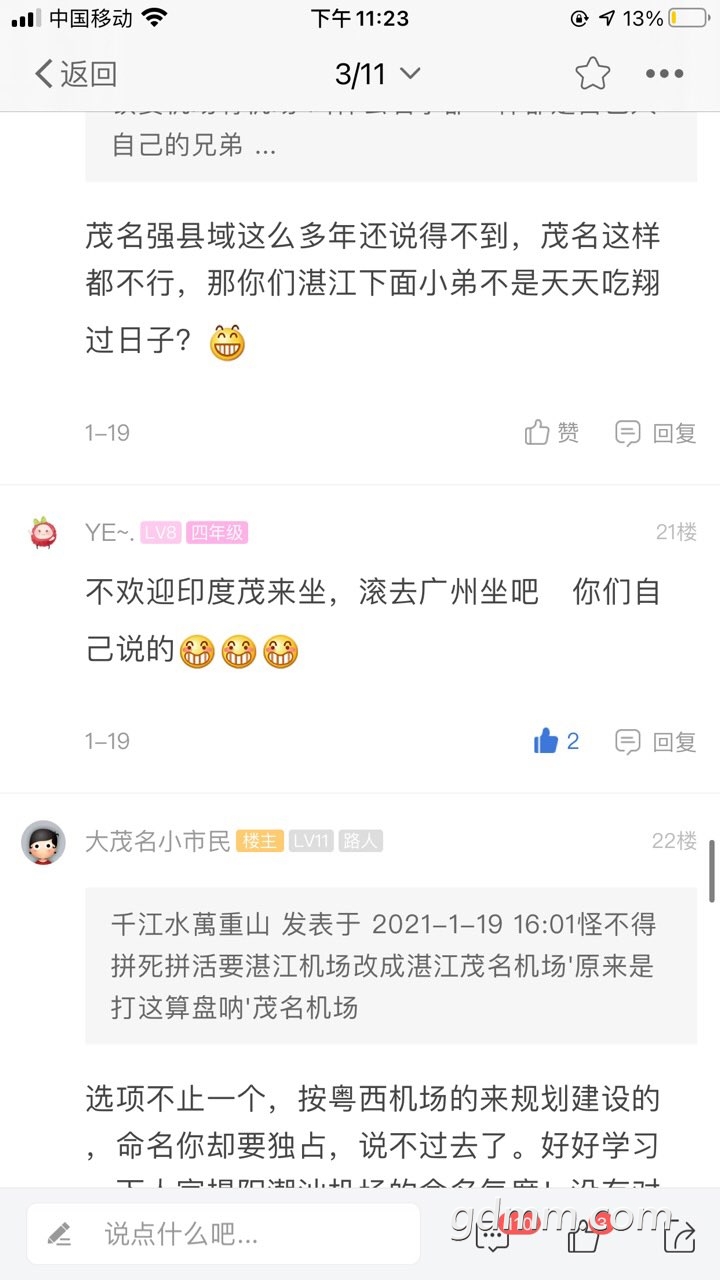Reply to YE~.'s comment on floor 21

click(x=656, y=741)
